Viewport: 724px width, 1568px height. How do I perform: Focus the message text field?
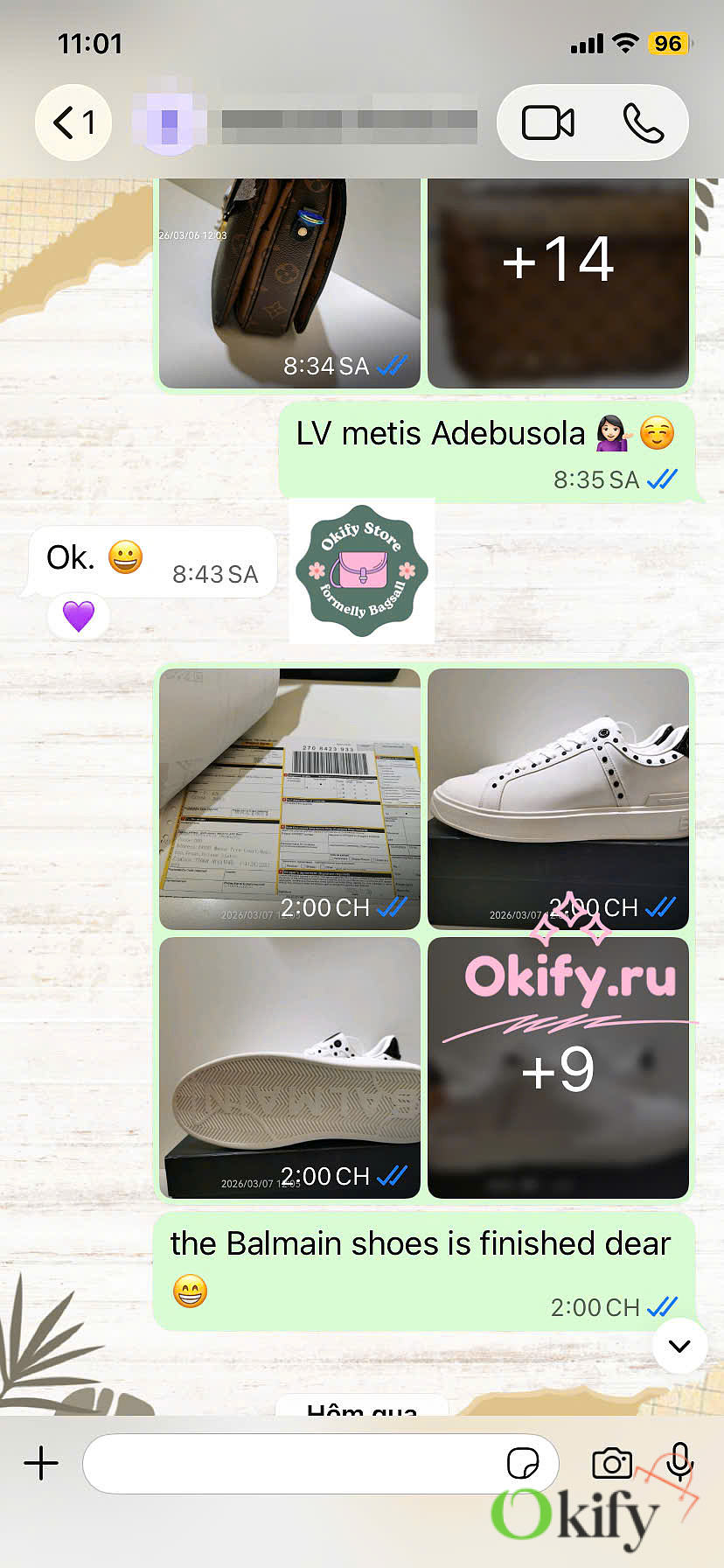tap(289, 1462)
